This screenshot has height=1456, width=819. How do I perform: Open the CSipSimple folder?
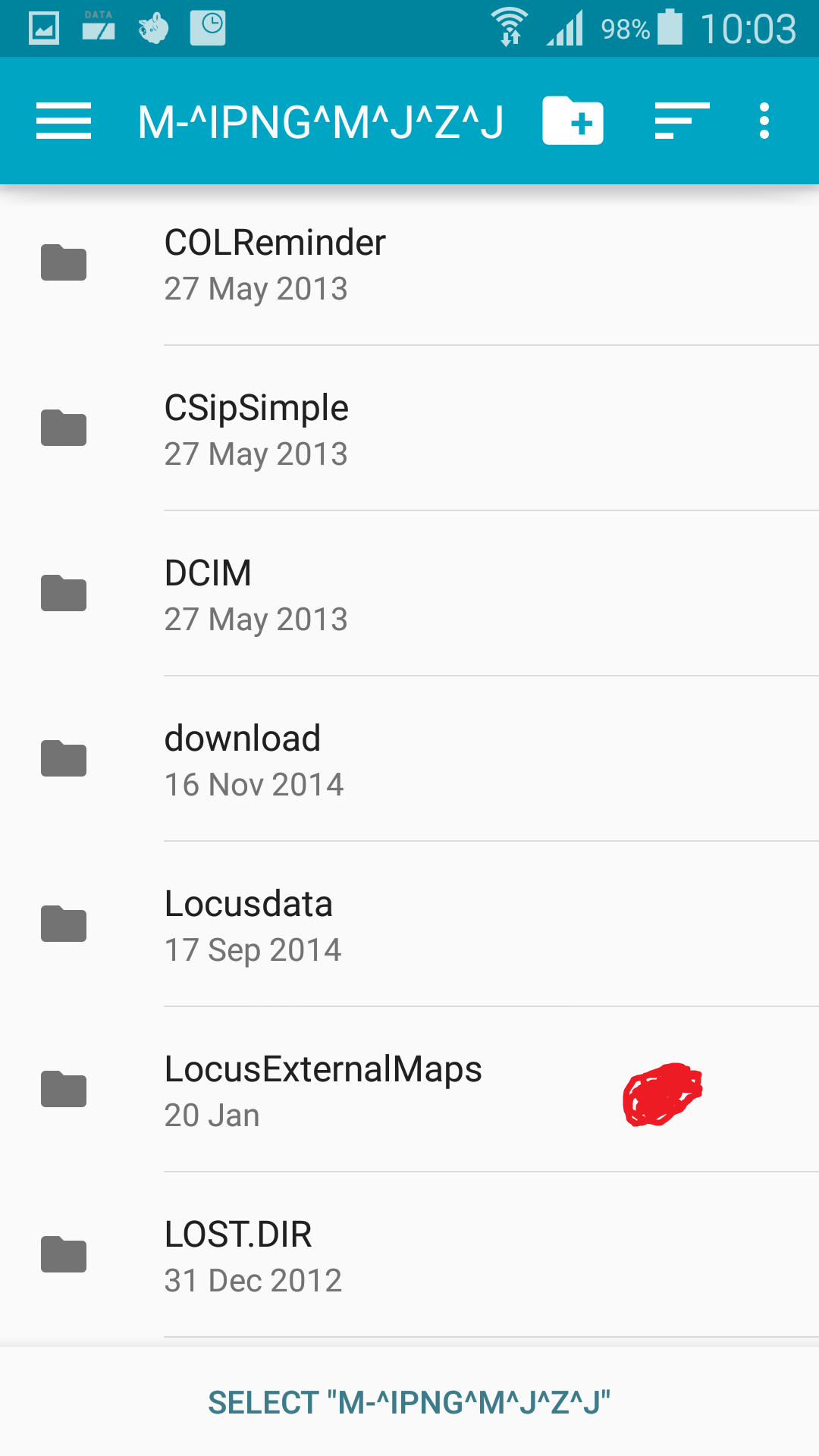pos(256,428)
